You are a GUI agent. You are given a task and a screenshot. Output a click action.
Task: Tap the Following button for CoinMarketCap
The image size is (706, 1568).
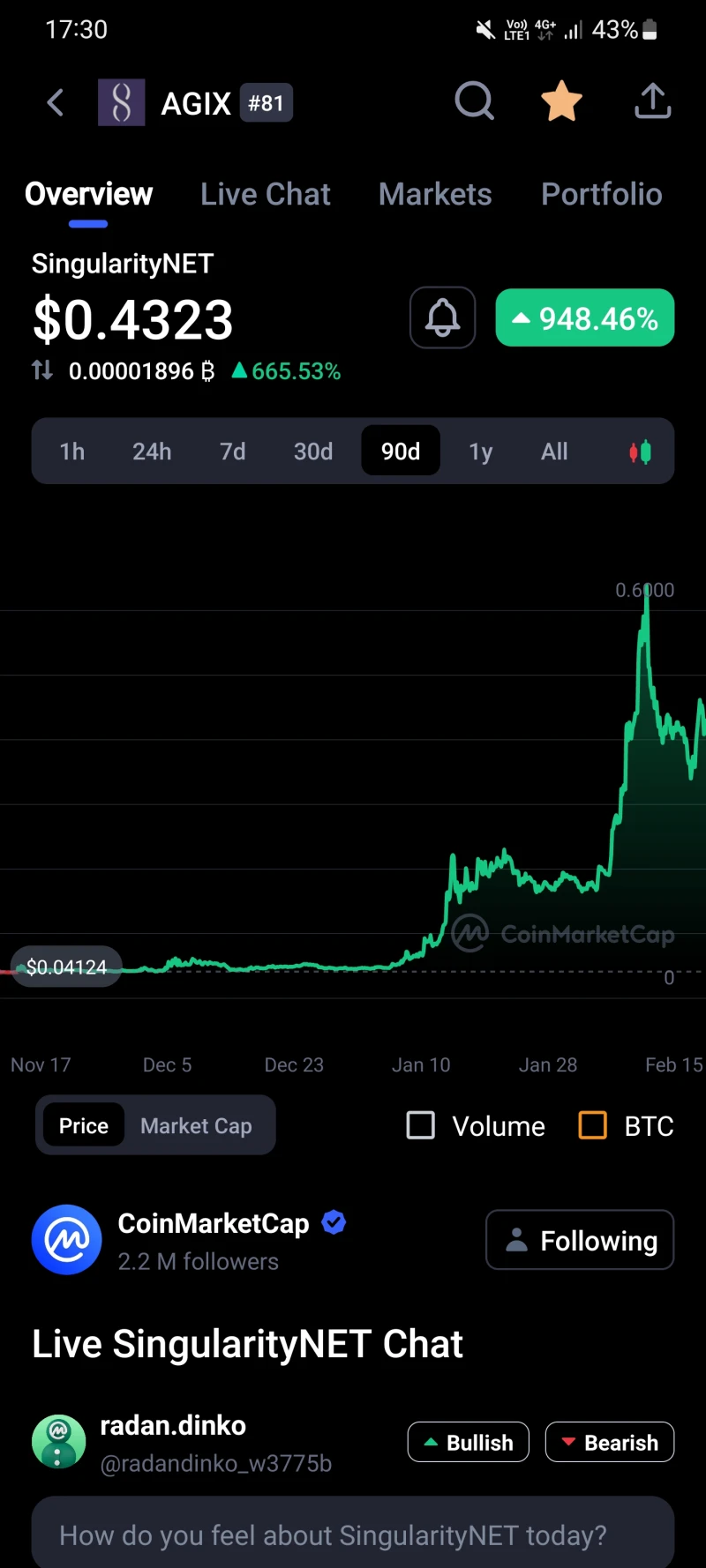point(580,1240)
